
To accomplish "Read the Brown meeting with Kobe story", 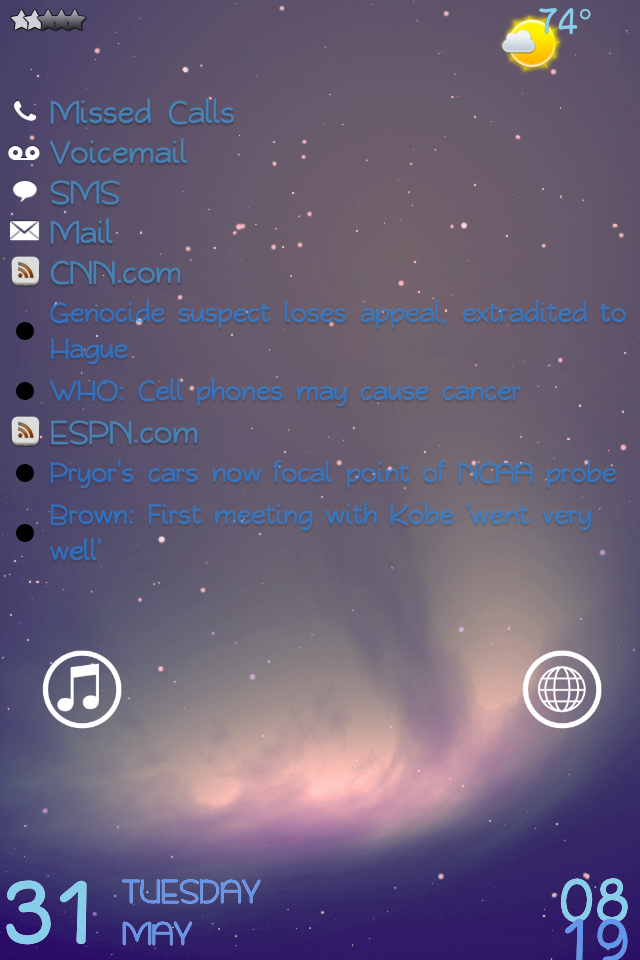I will pos(320,532).
